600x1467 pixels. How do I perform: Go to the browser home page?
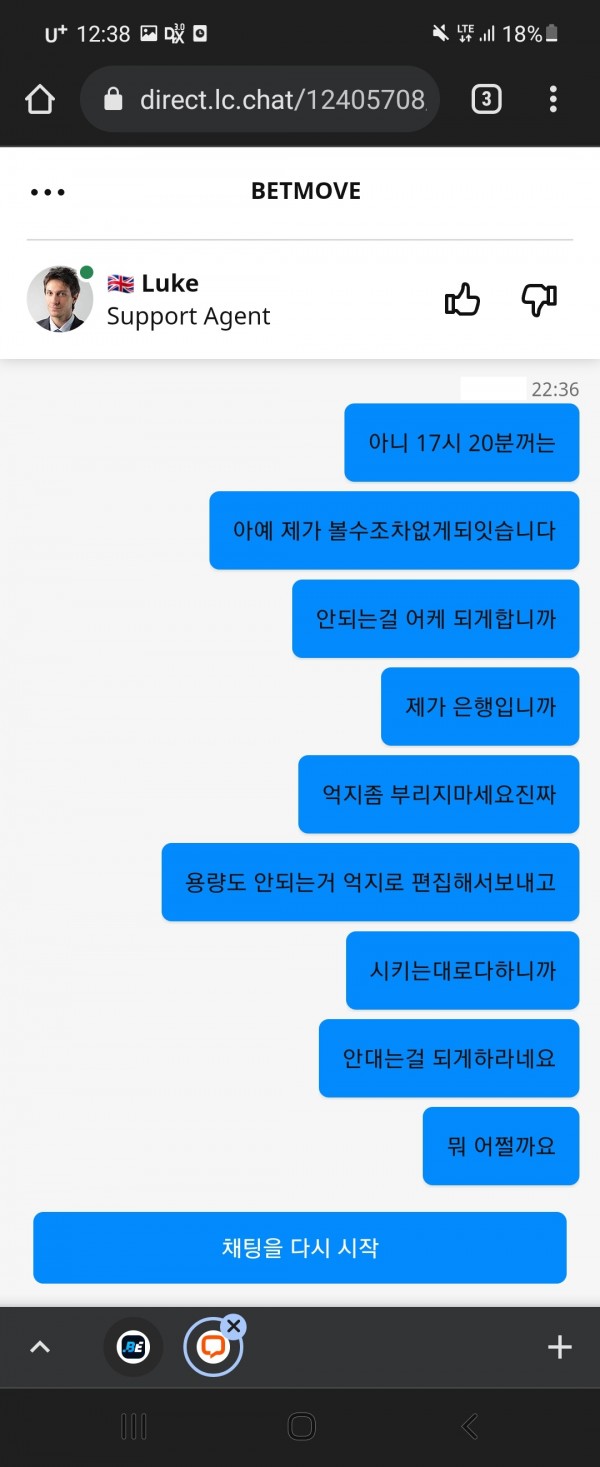click(x=40, y=99)
